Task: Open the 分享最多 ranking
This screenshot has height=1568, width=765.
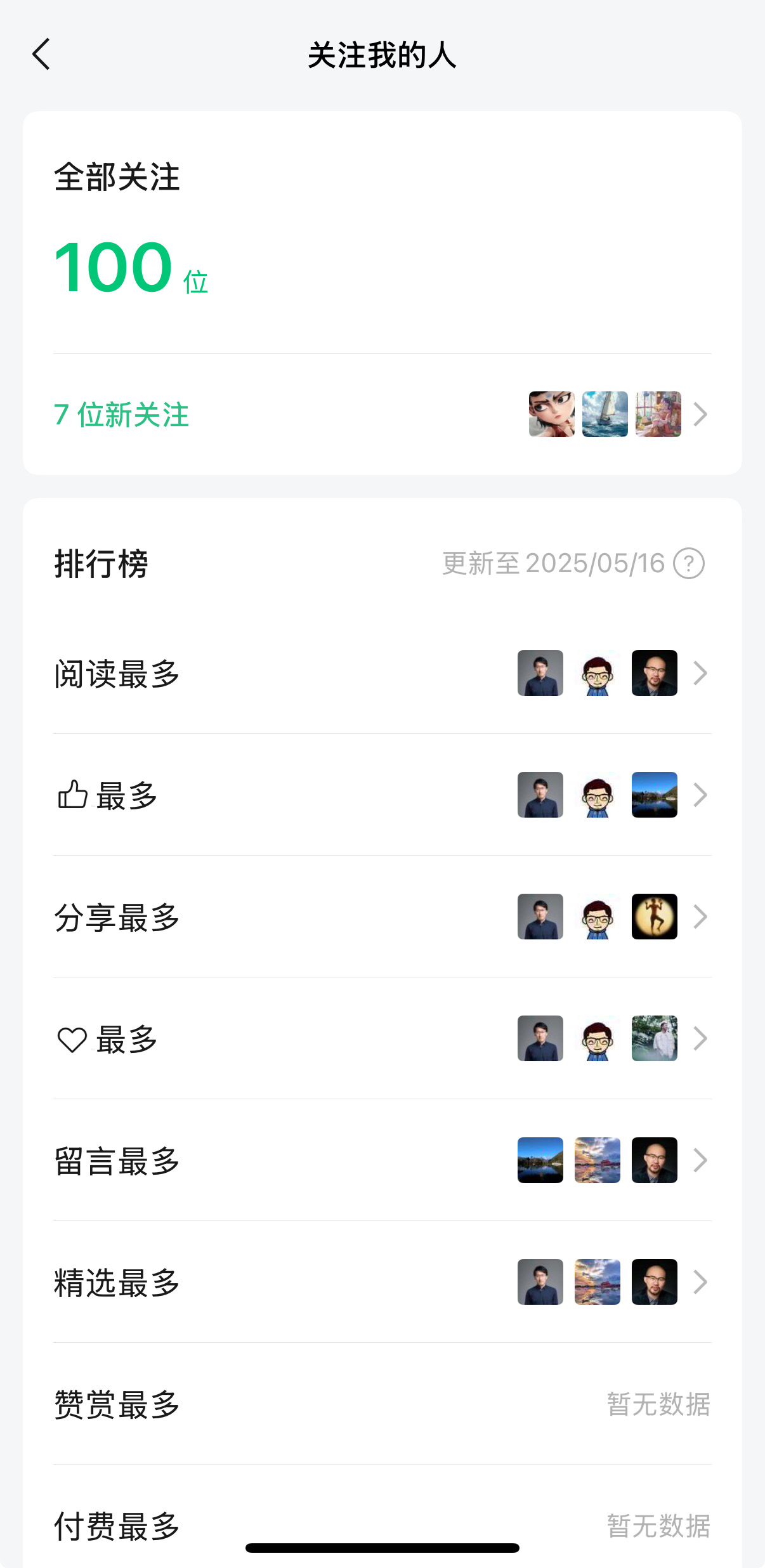Action: click(x=383, y=917)
